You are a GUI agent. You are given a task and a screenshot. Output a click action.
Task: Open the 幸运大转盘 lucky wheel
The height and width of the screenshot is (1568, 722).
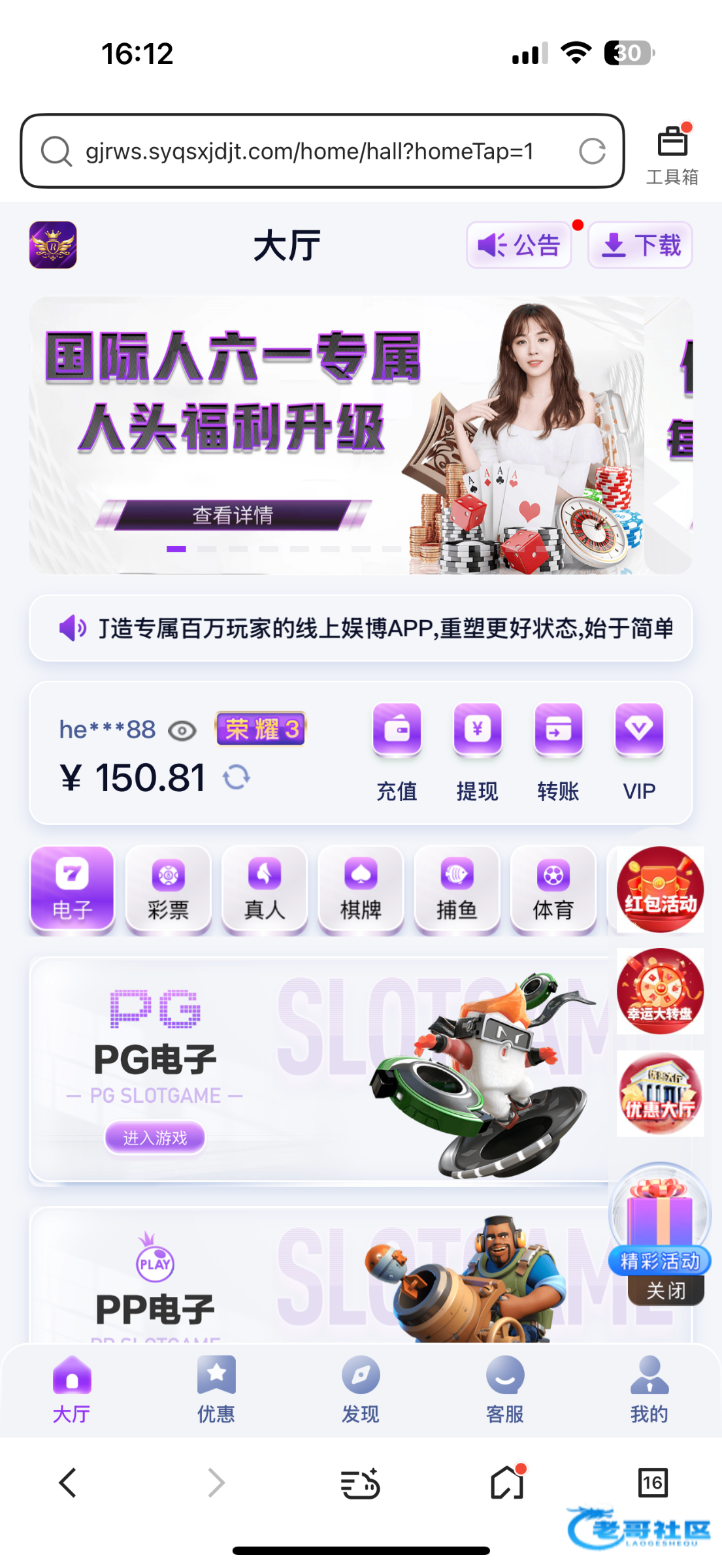click(660, 991)
